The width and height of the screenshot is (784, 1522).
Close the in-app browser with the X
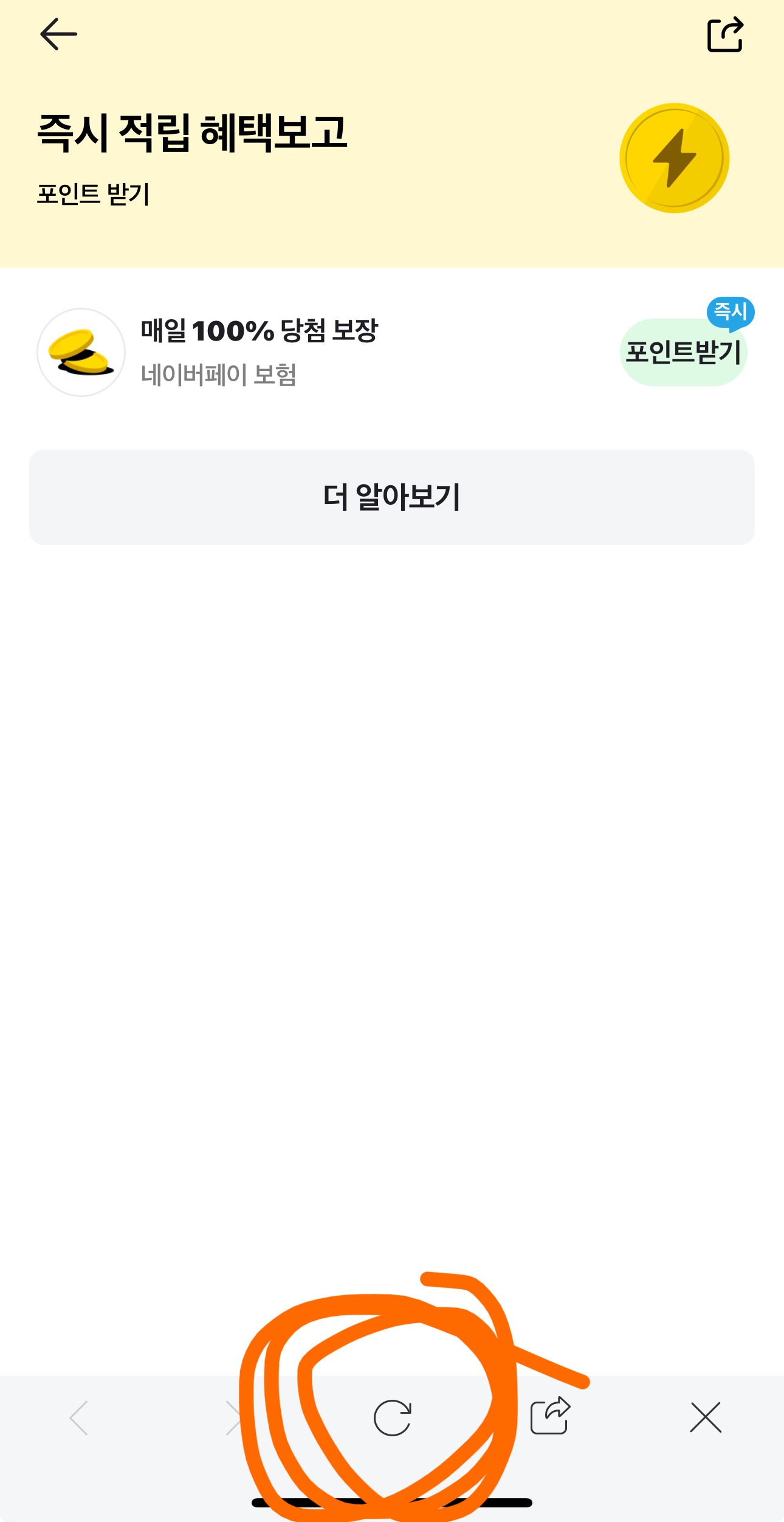coord(706,1417)
